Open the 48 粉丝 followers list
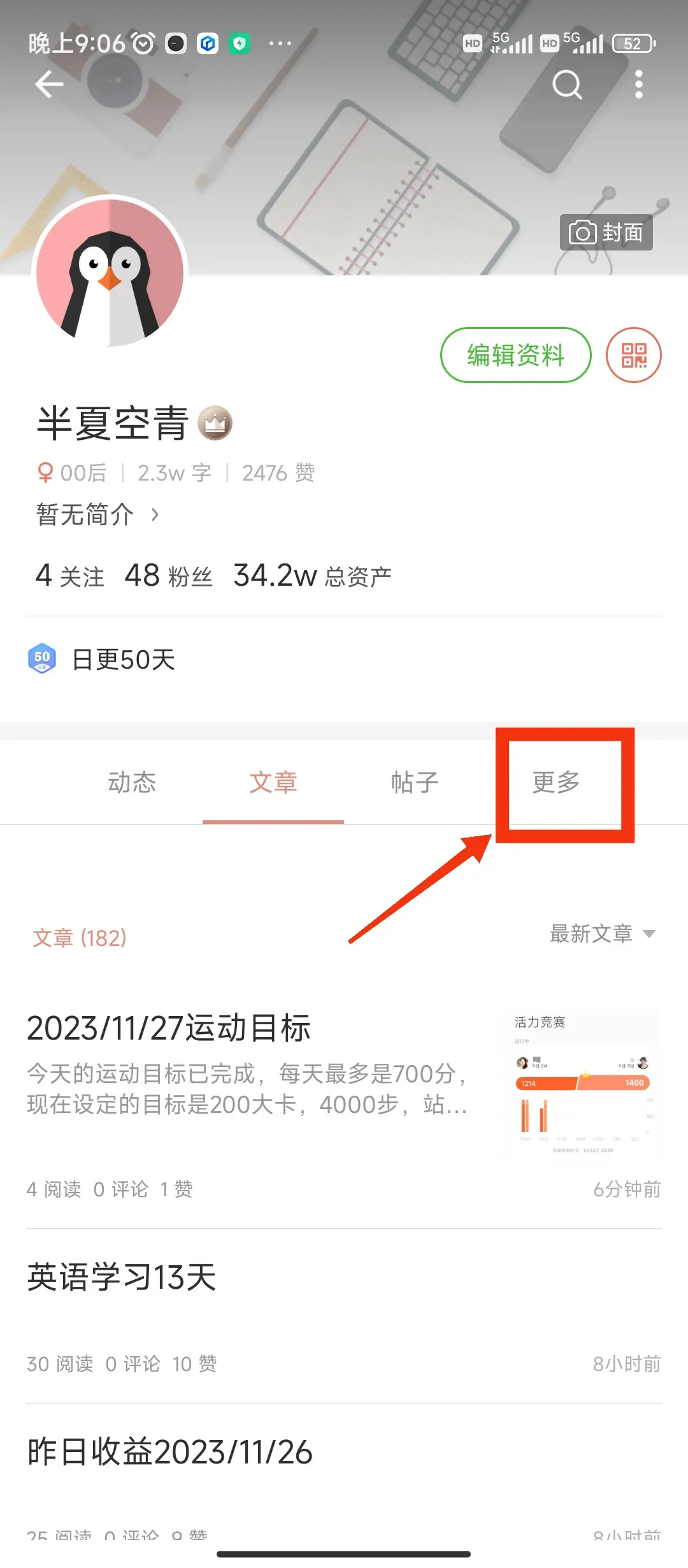Screen dimensions: 688x1568 (168, 576)
